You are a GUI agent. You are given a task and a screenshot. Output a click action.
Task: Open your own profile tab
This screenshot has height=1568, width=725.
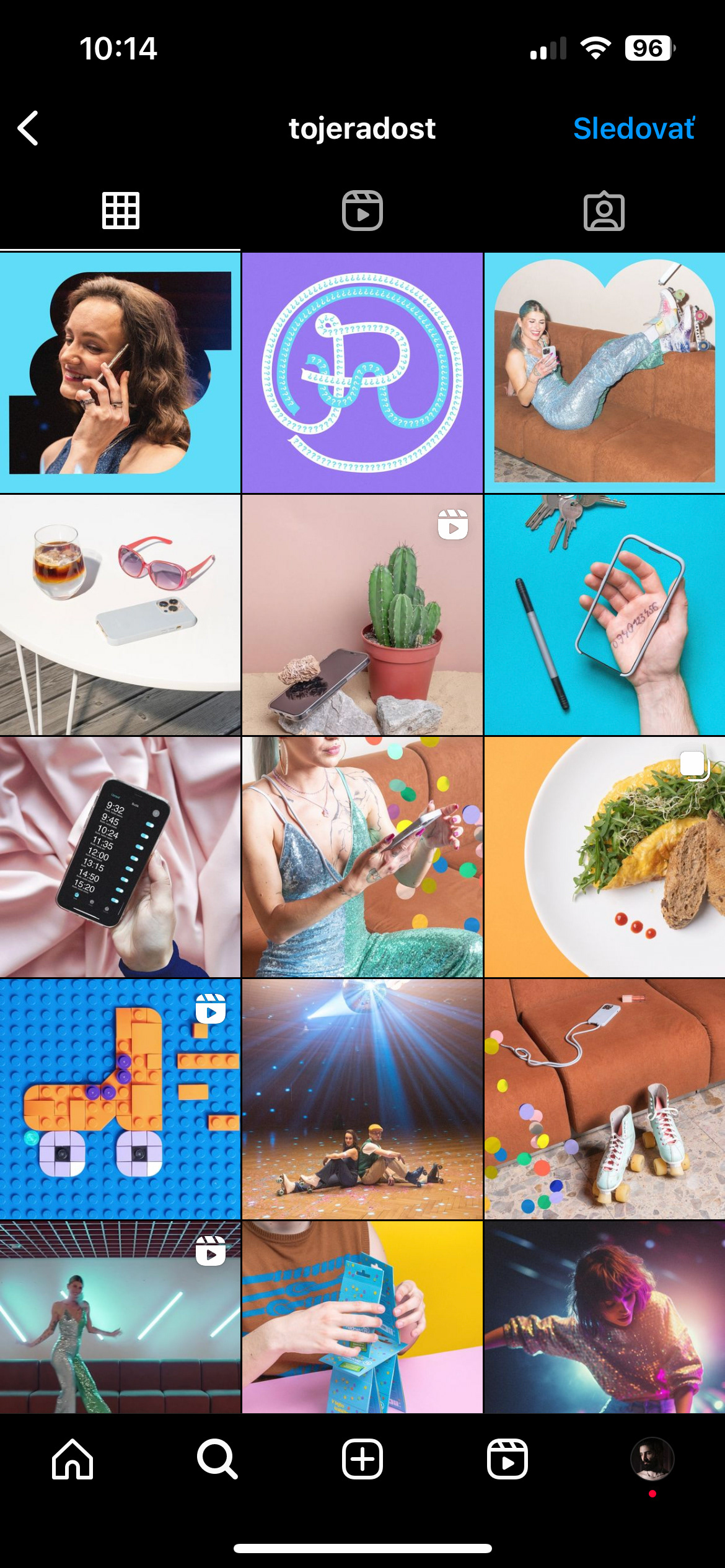tap(652, 1459)
